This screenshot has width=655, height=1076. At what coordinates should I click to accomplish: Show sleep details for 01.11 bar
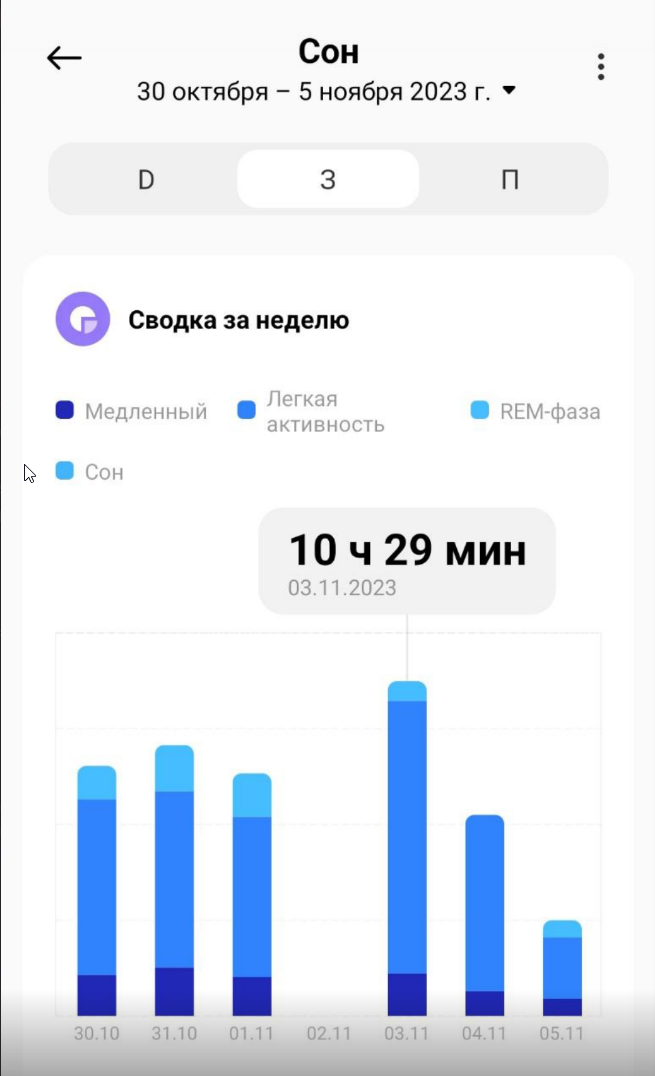[252, 895]
